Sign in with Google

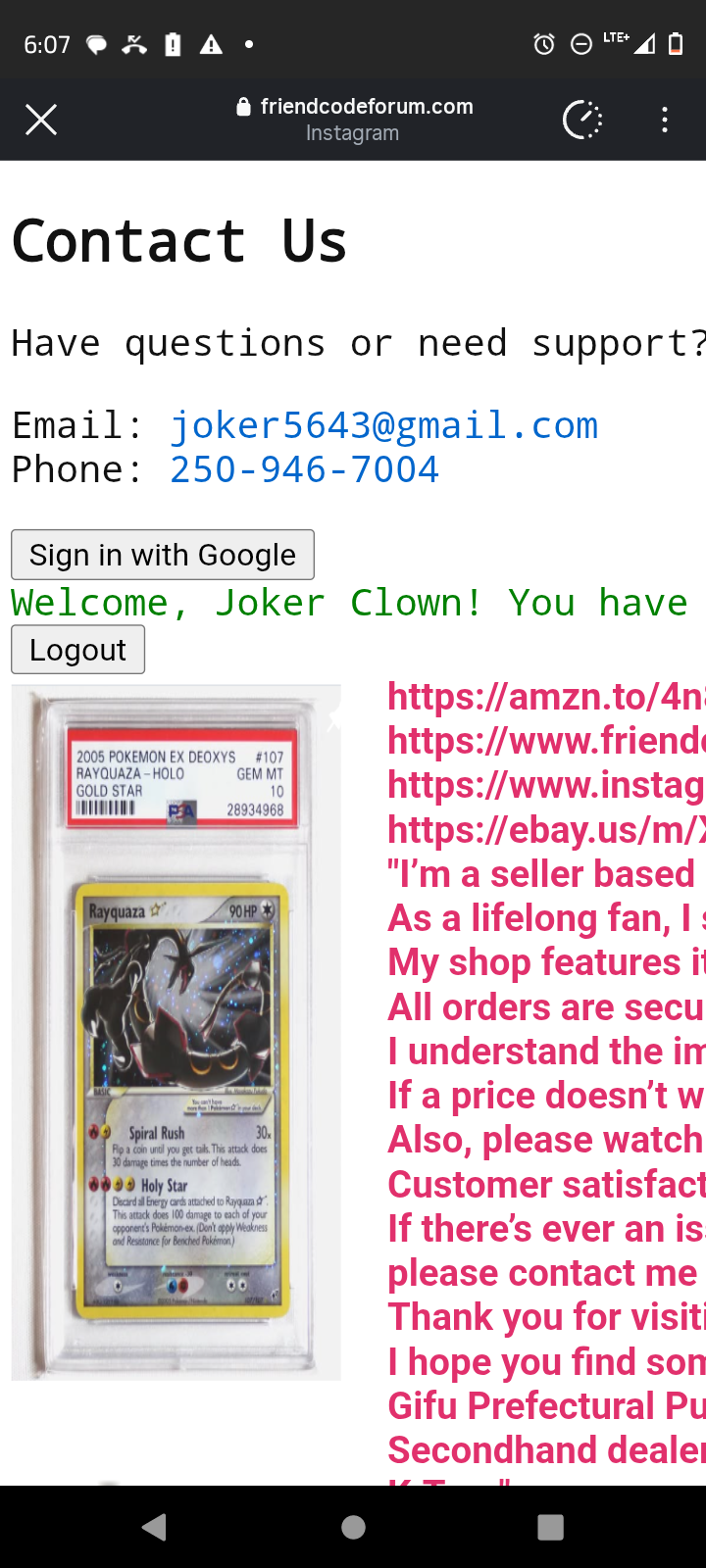163,555
